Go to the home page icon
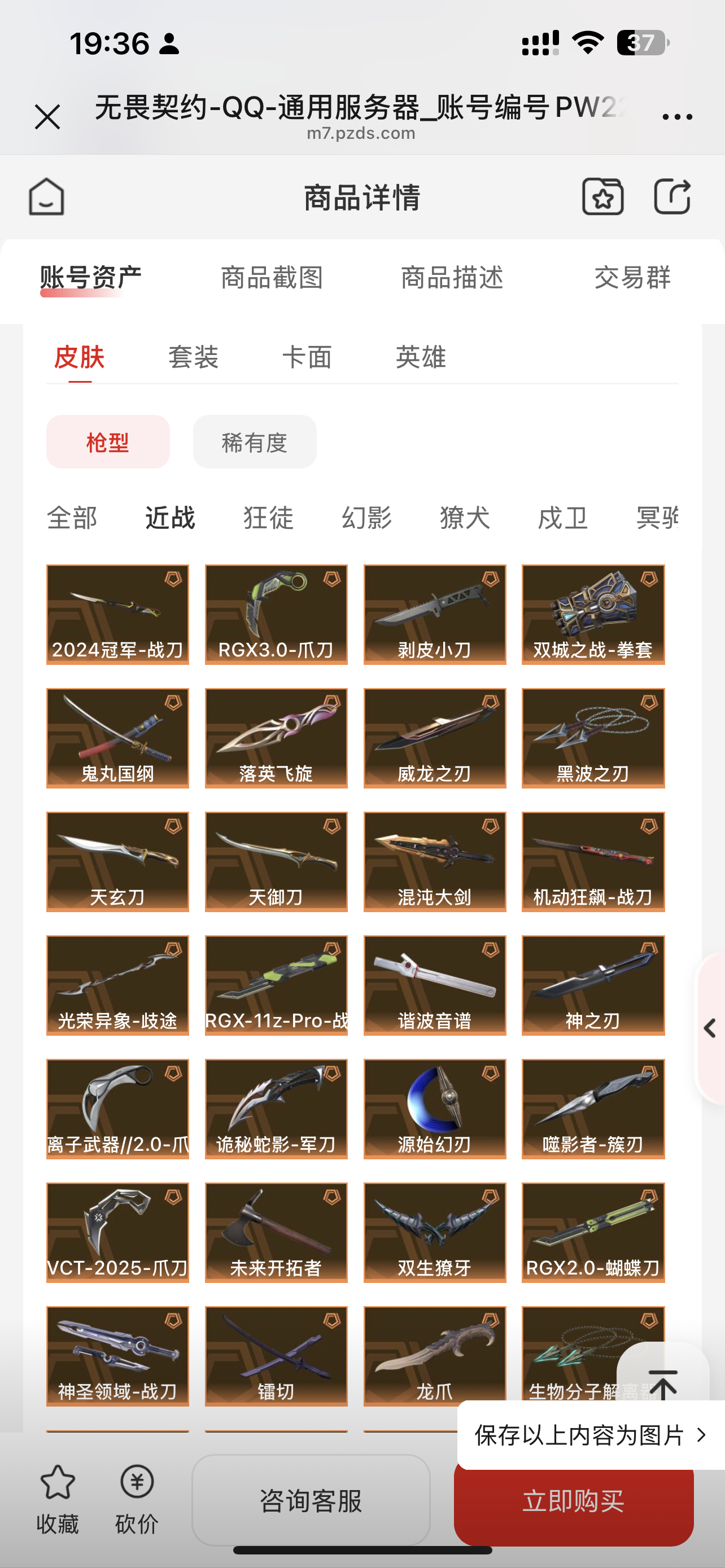This screenshot has width=725, height=1568. click(46, 196)
